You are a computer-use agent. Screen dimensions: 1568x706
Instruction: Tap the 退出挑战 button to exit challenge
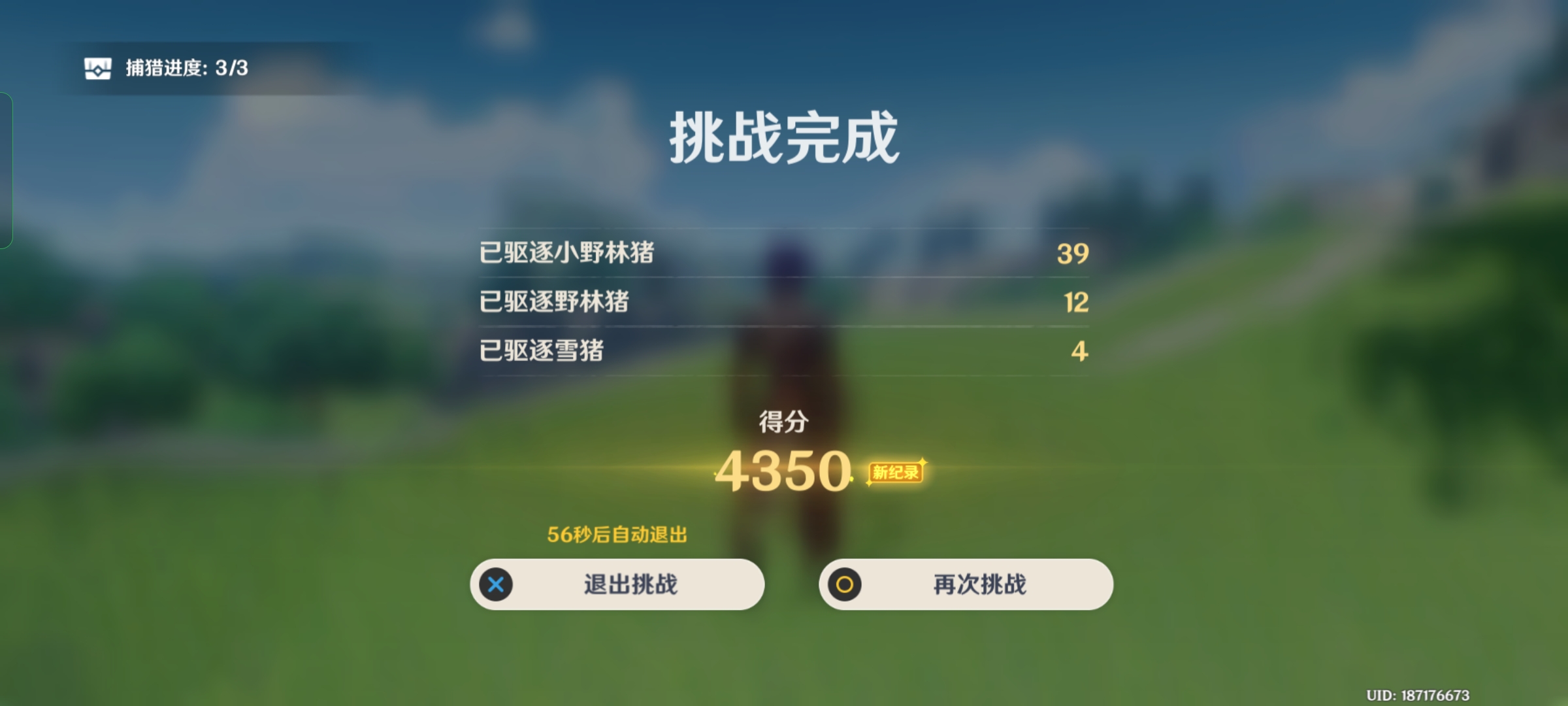tap(617, 584)
